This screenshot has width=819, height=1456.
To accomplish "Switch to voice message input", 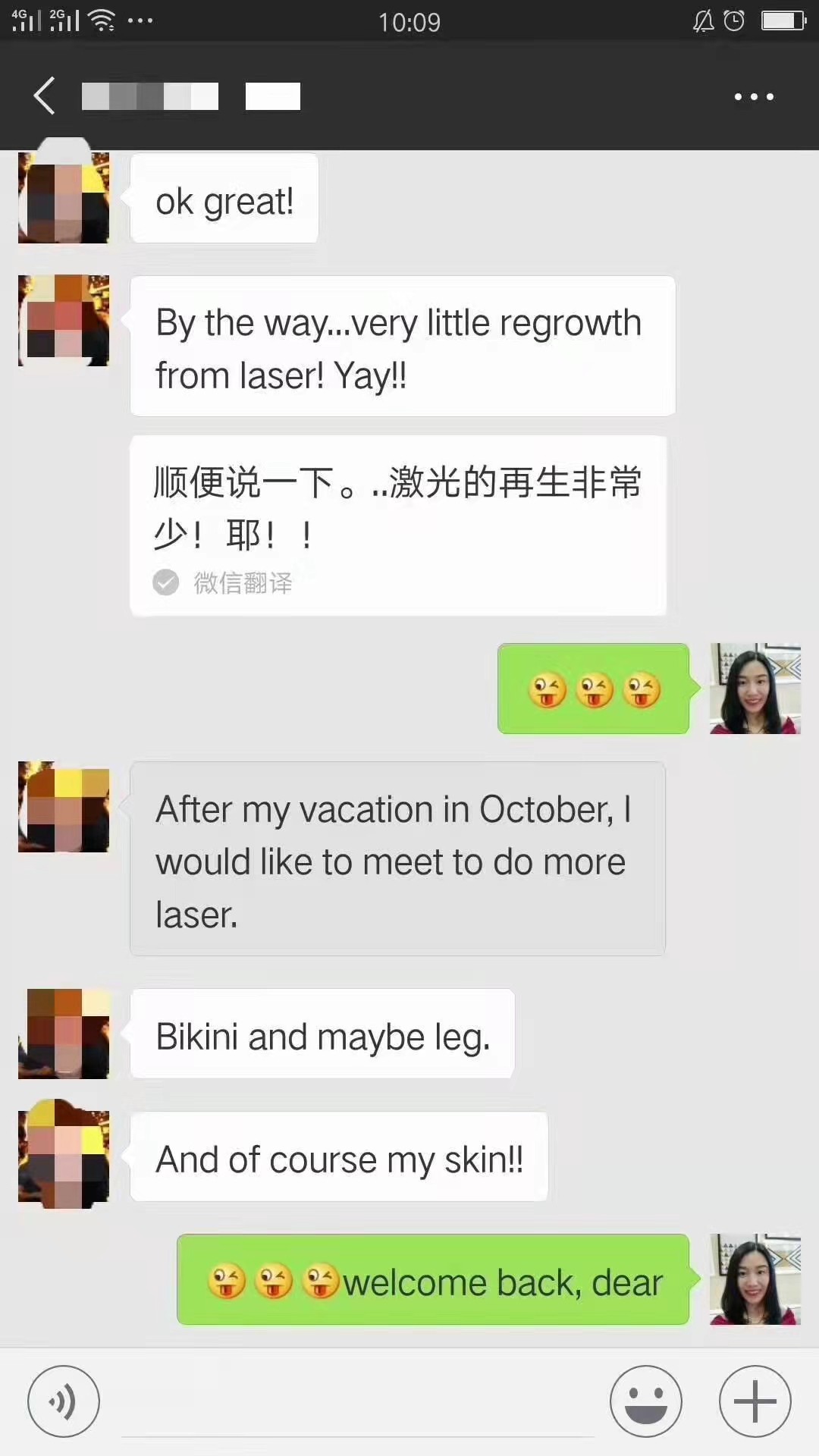I will click(x=64, y=1401).
